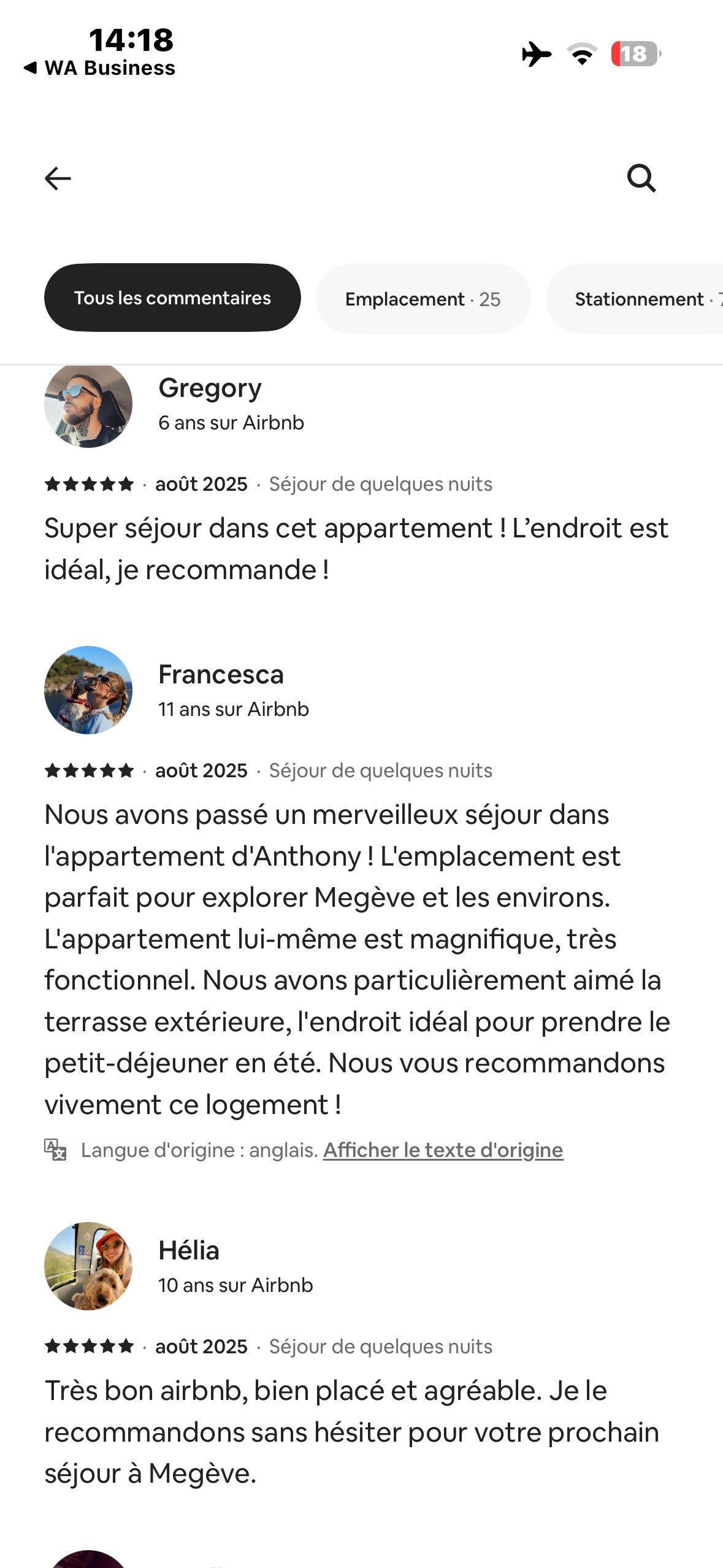Filter reviews by Emplacement
The image size is (723, 1568).
pyautogui.click(x=423, y=299)
